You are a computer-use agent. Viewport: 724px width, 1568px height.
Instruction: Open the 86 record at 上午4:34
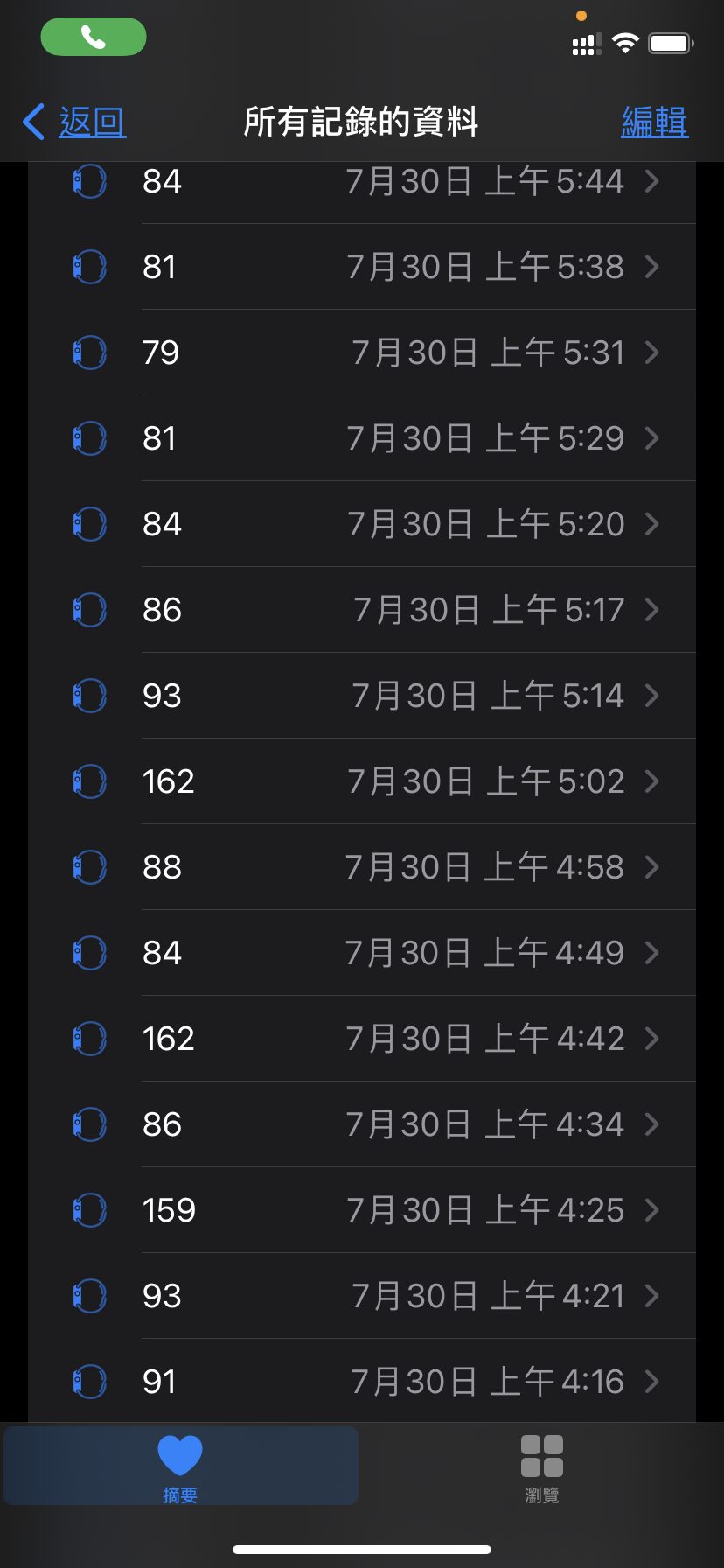pos(362,1124)
